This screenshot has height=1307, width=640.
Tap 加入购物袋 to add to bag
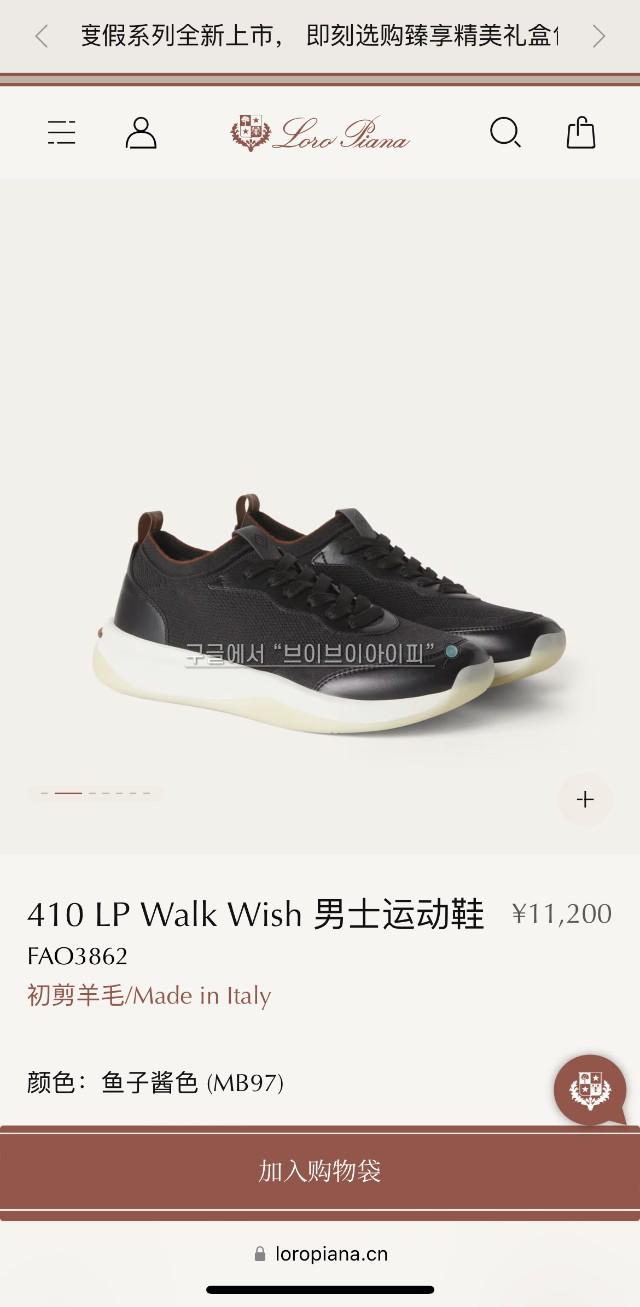[x=320, y=1171]
